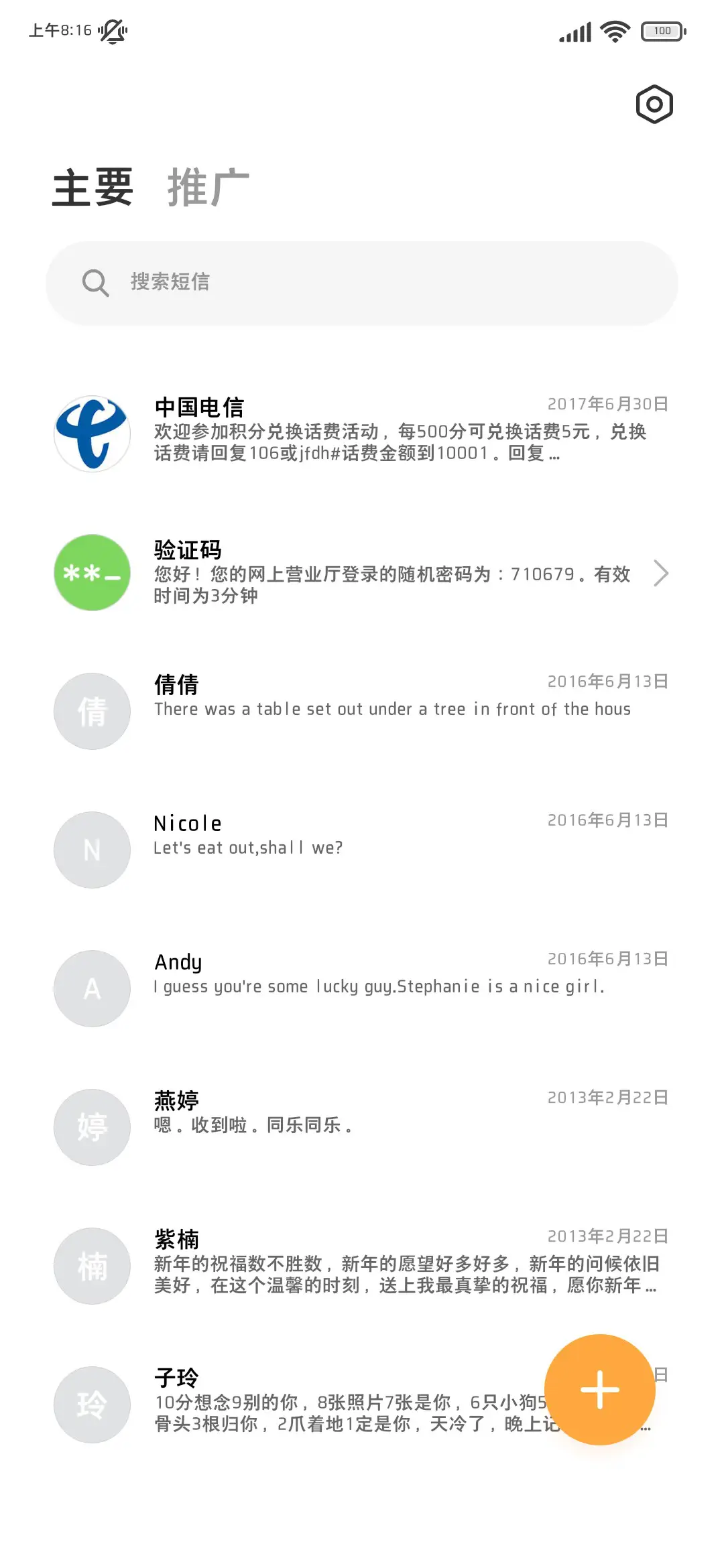Click Nicole's circular avatar icon
724x1568 pixels.
91,850
